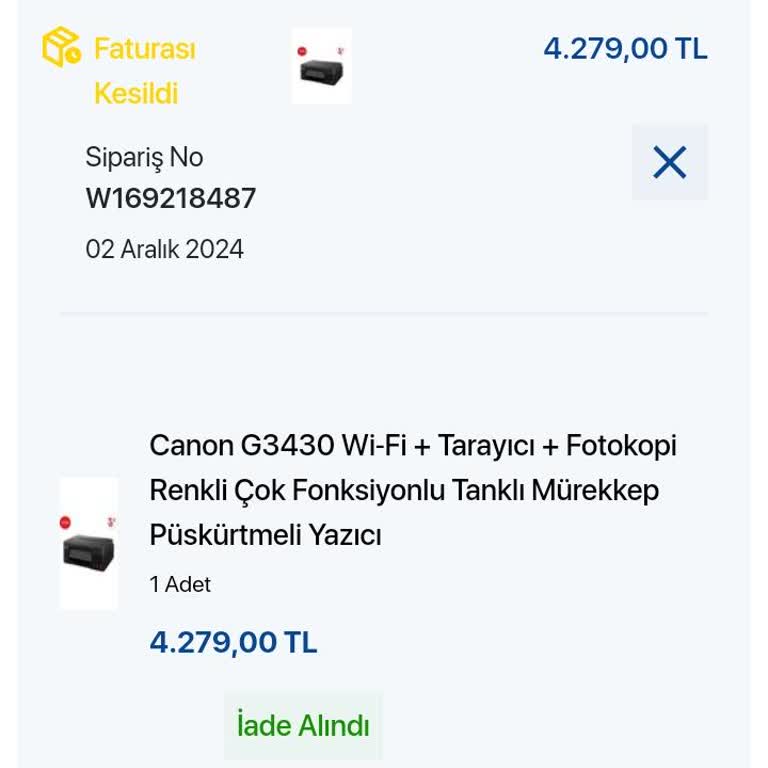Open the printer thumbnail in the order header
768x768 pixels.
pos(321,66)
